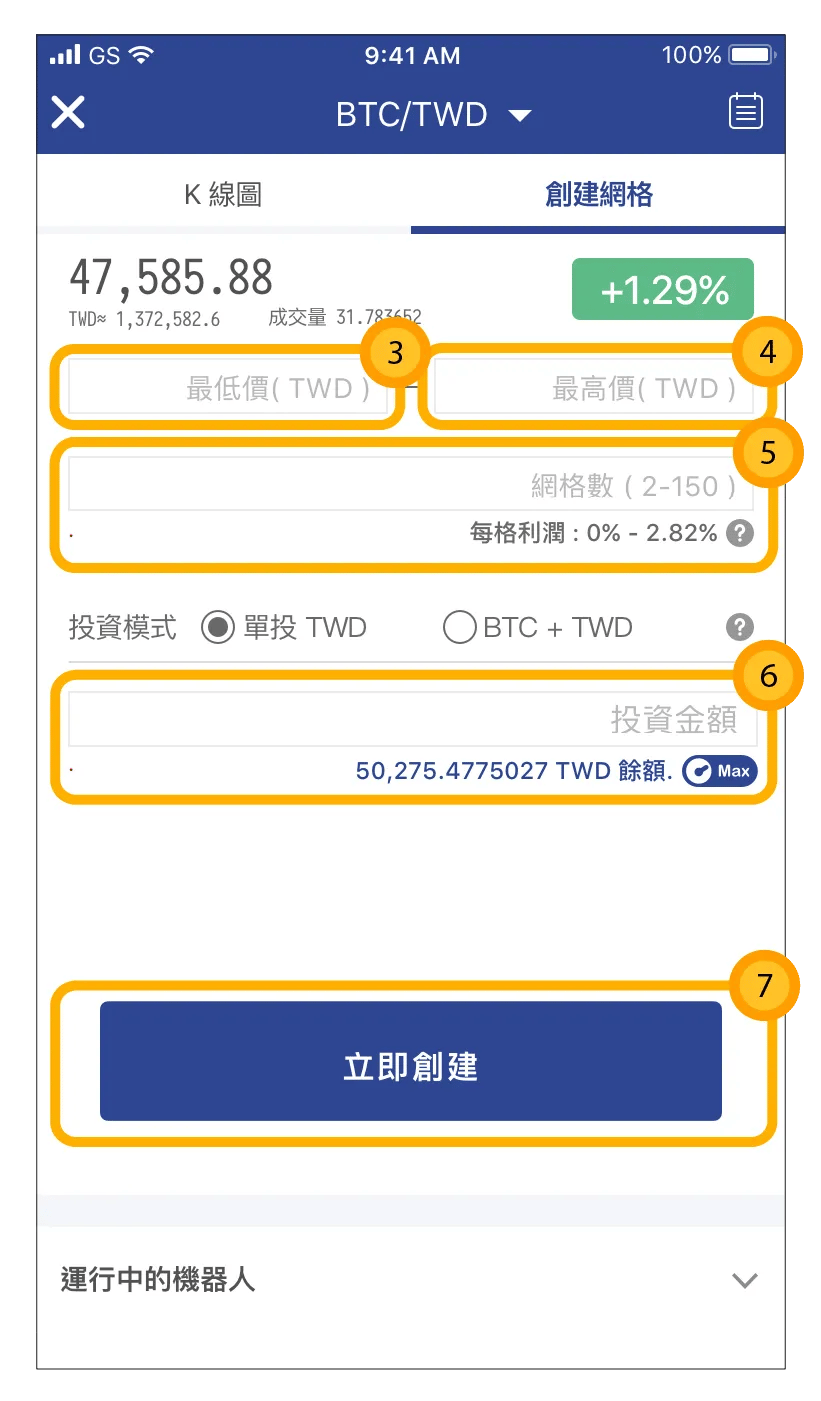
Task: Focus the 最低價 (TWD) field
Action: (x=228, y=388)
